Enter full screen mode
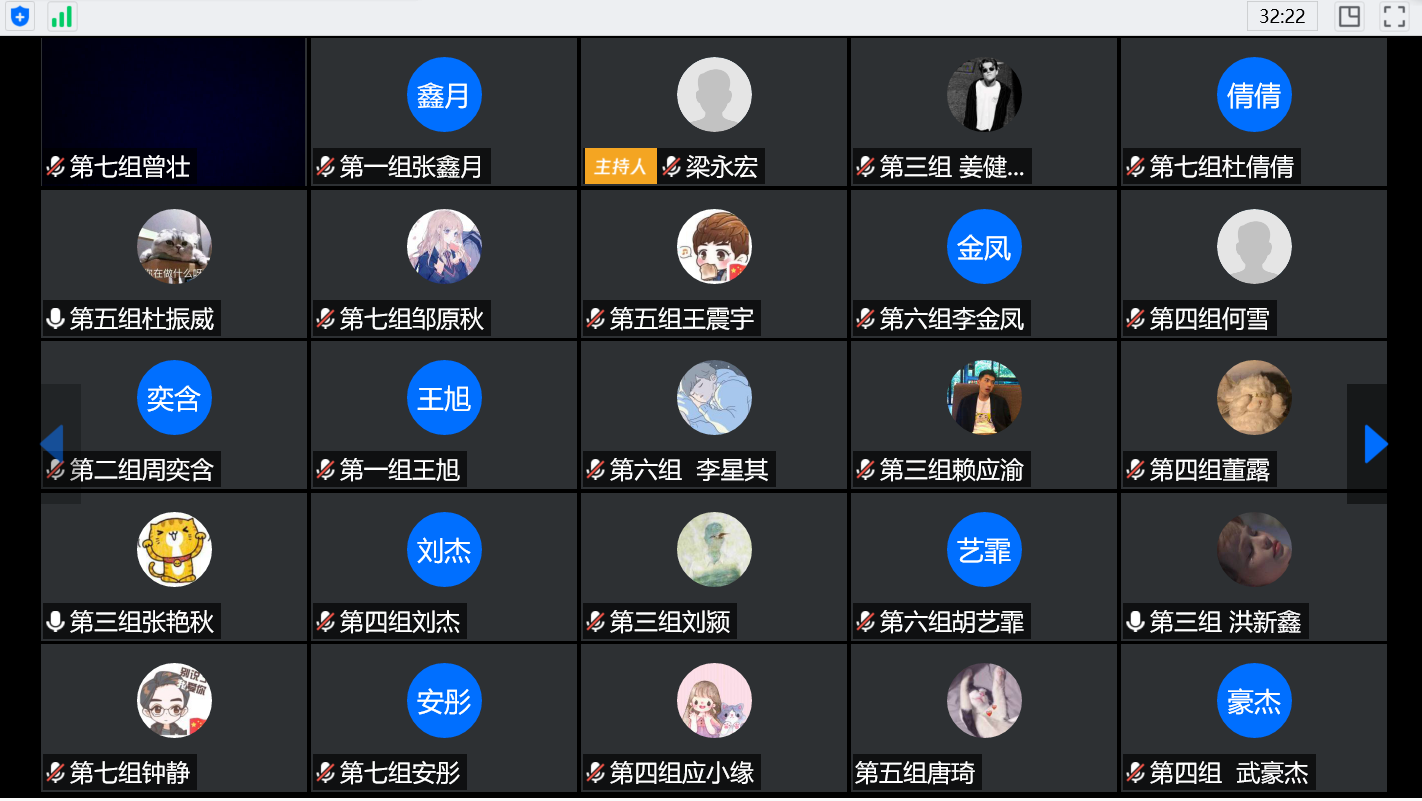Viewport: 1422px width, 801px height. click(1394, 16)
